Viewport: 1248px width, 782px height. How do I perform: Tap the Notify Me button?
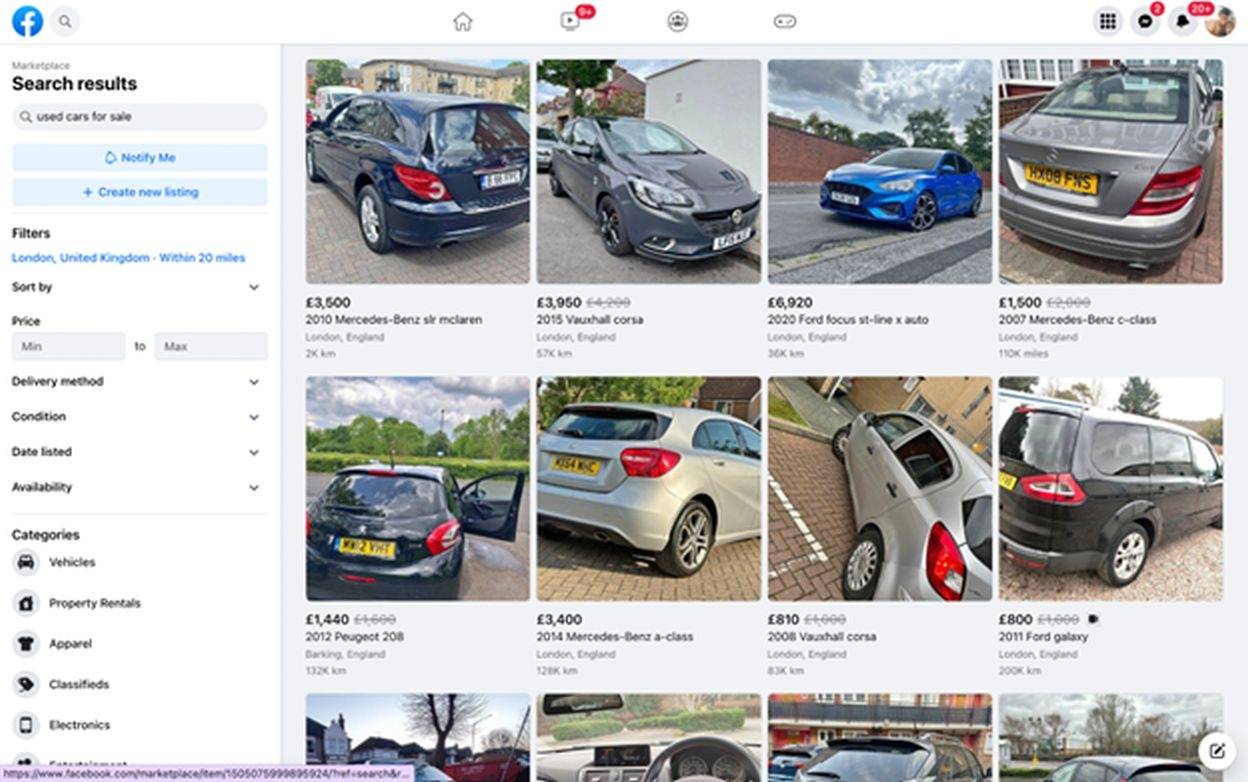coord(140,157)
